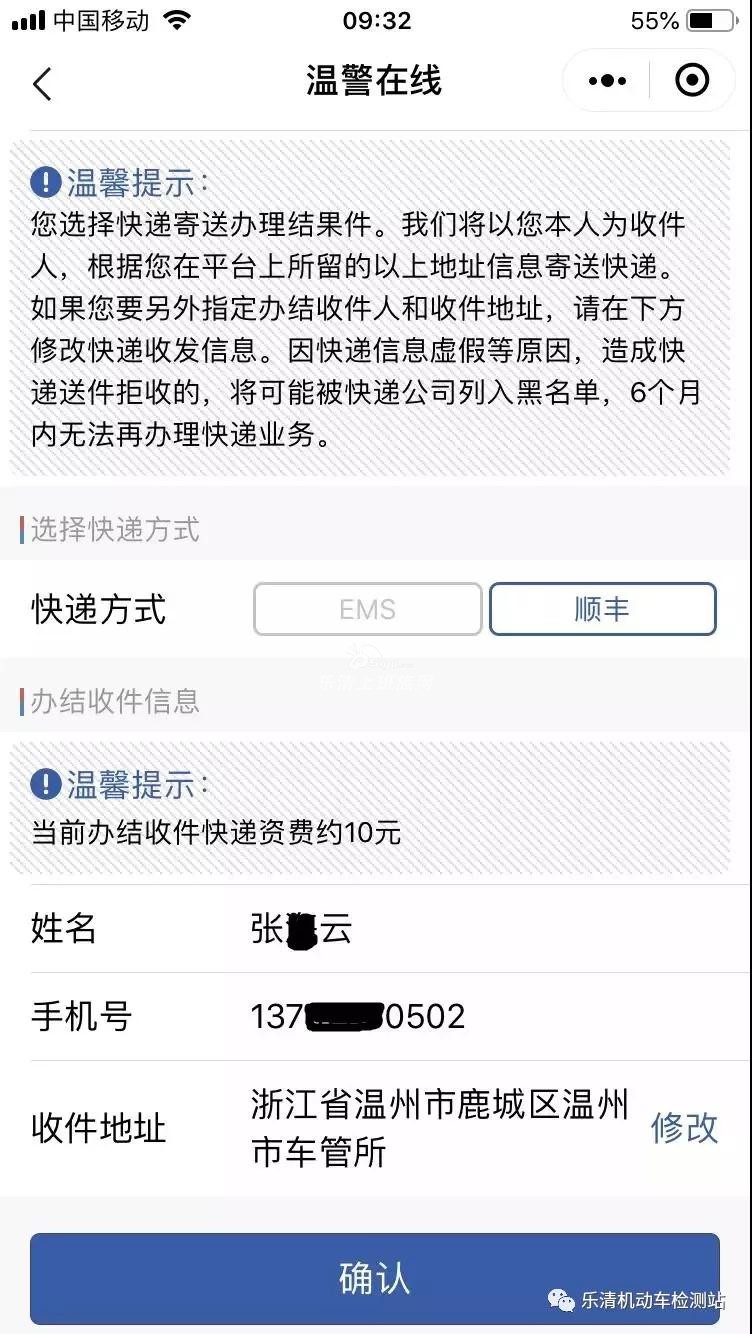Confirm with the 确认 button
This screenshot has width=752, height=1334.
375,1279
